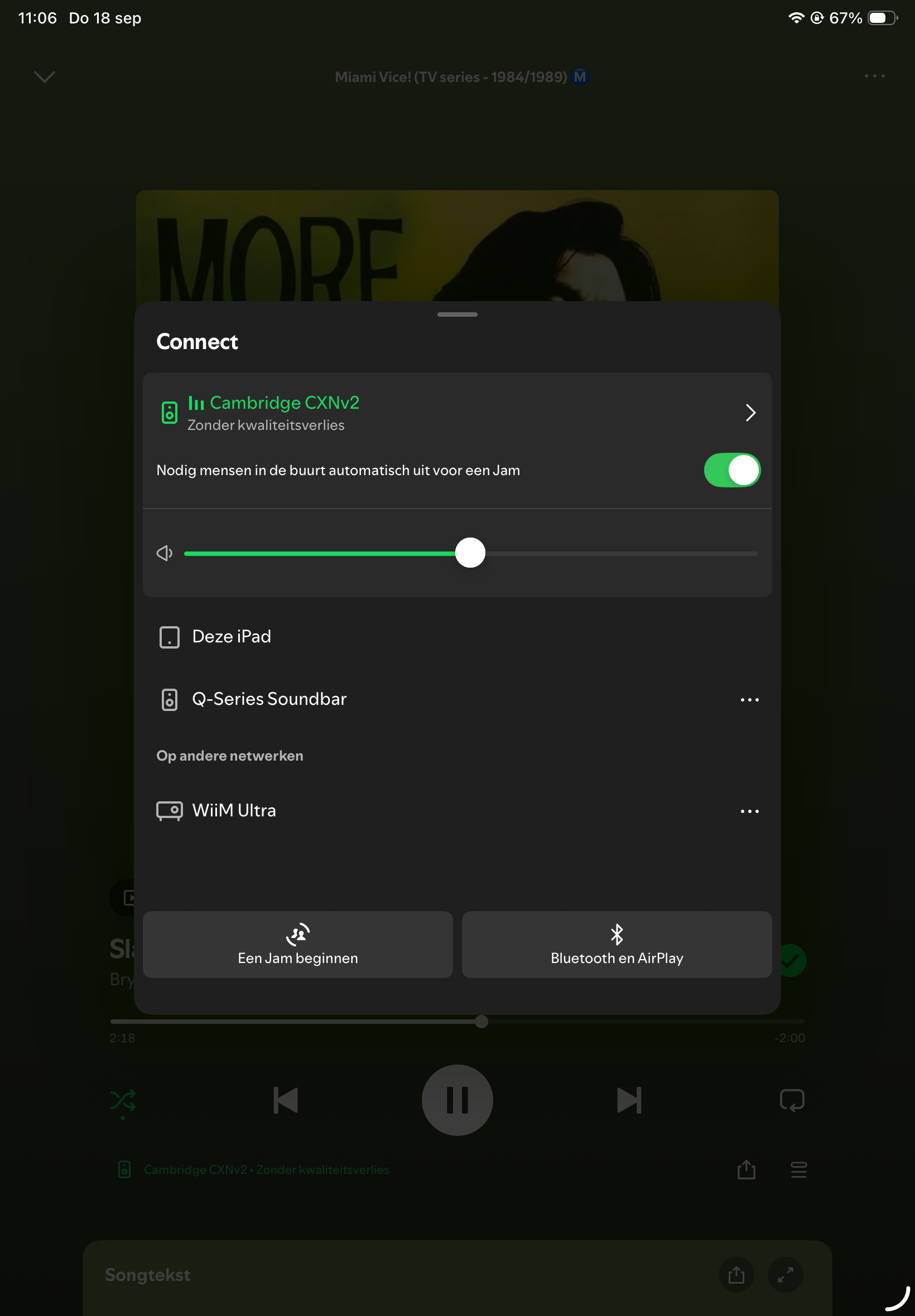Open Bluetooth en AirPlay options
Viewport: 915px width, 1316px height.
tap(617, 944)
